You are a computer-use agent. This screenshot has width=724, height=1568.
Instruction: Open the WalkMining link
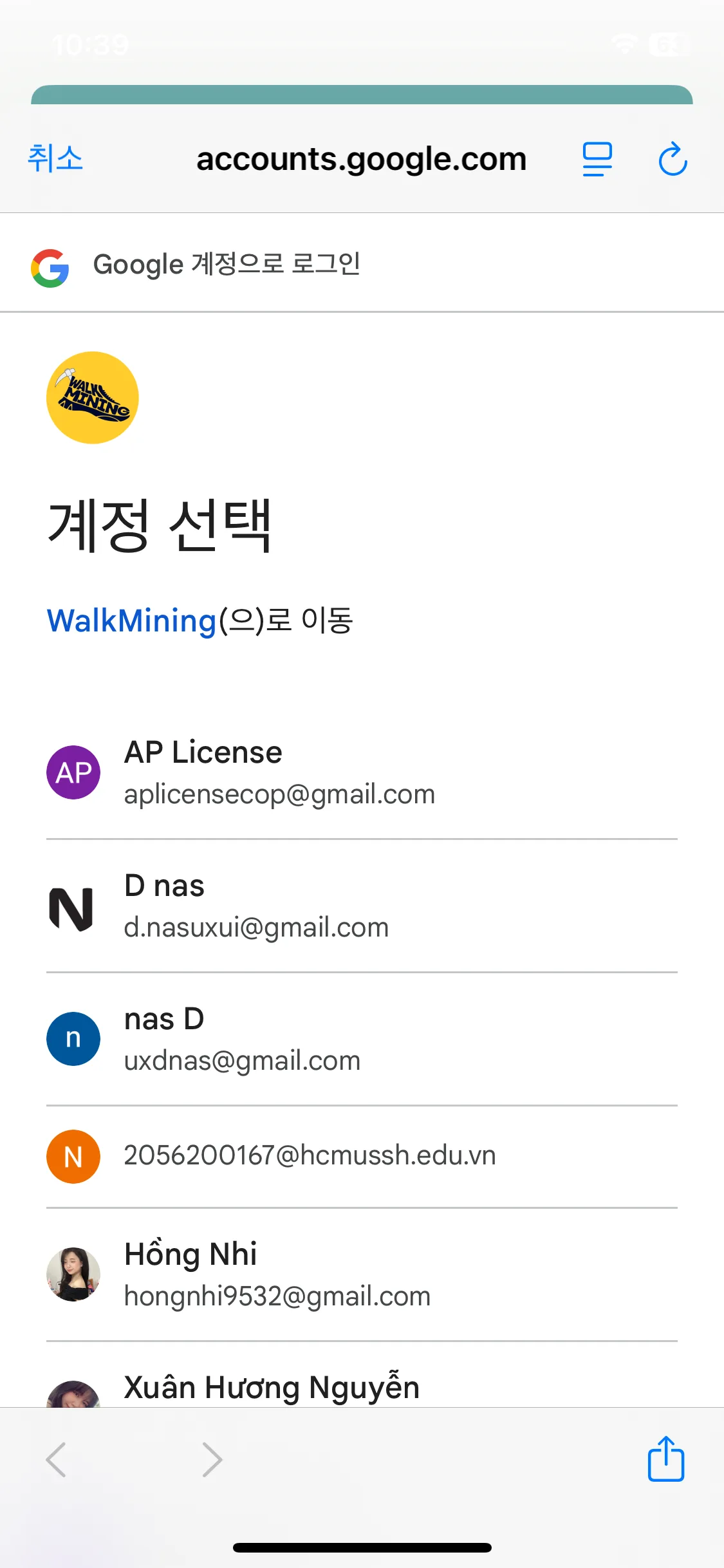point(131,621)
